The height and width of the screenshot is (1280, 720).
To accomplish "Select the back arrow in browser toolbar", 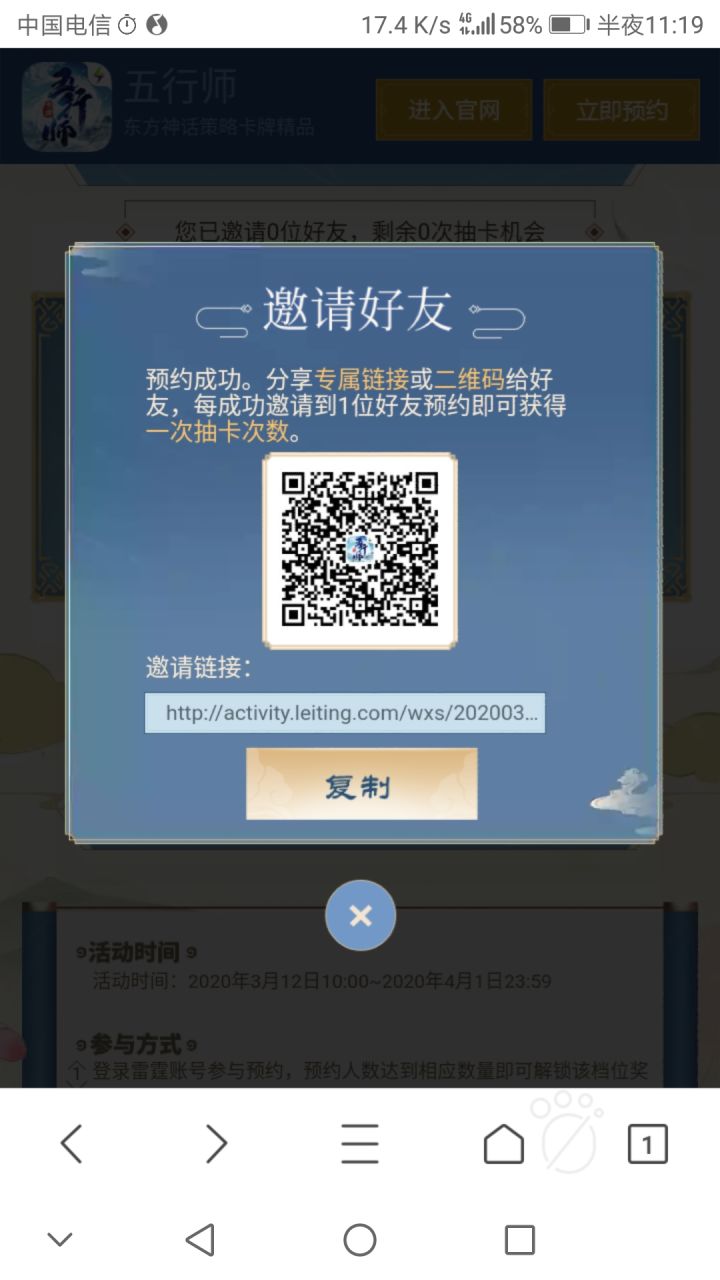I will click(71, 1142).
